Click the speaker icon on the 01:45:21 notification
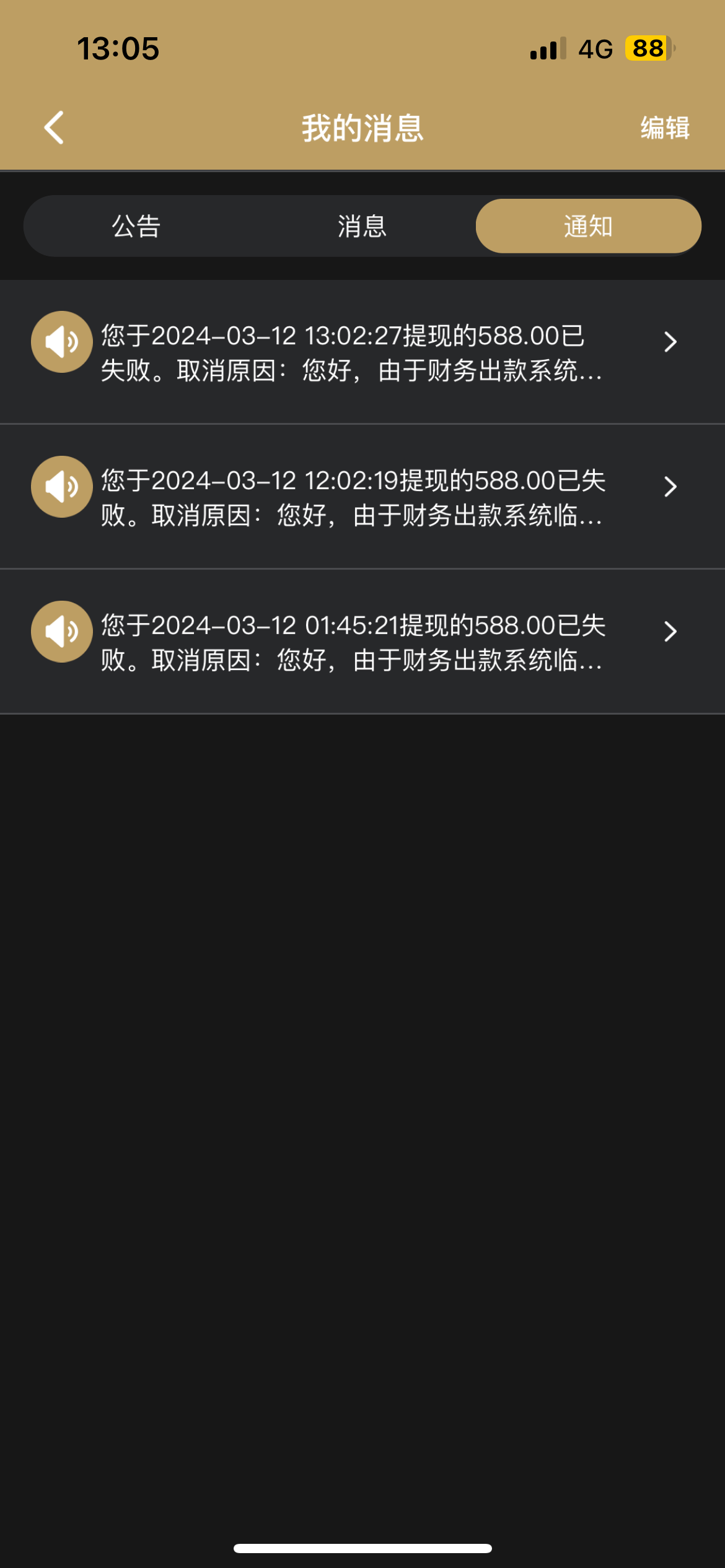 (x=61, y=632)
